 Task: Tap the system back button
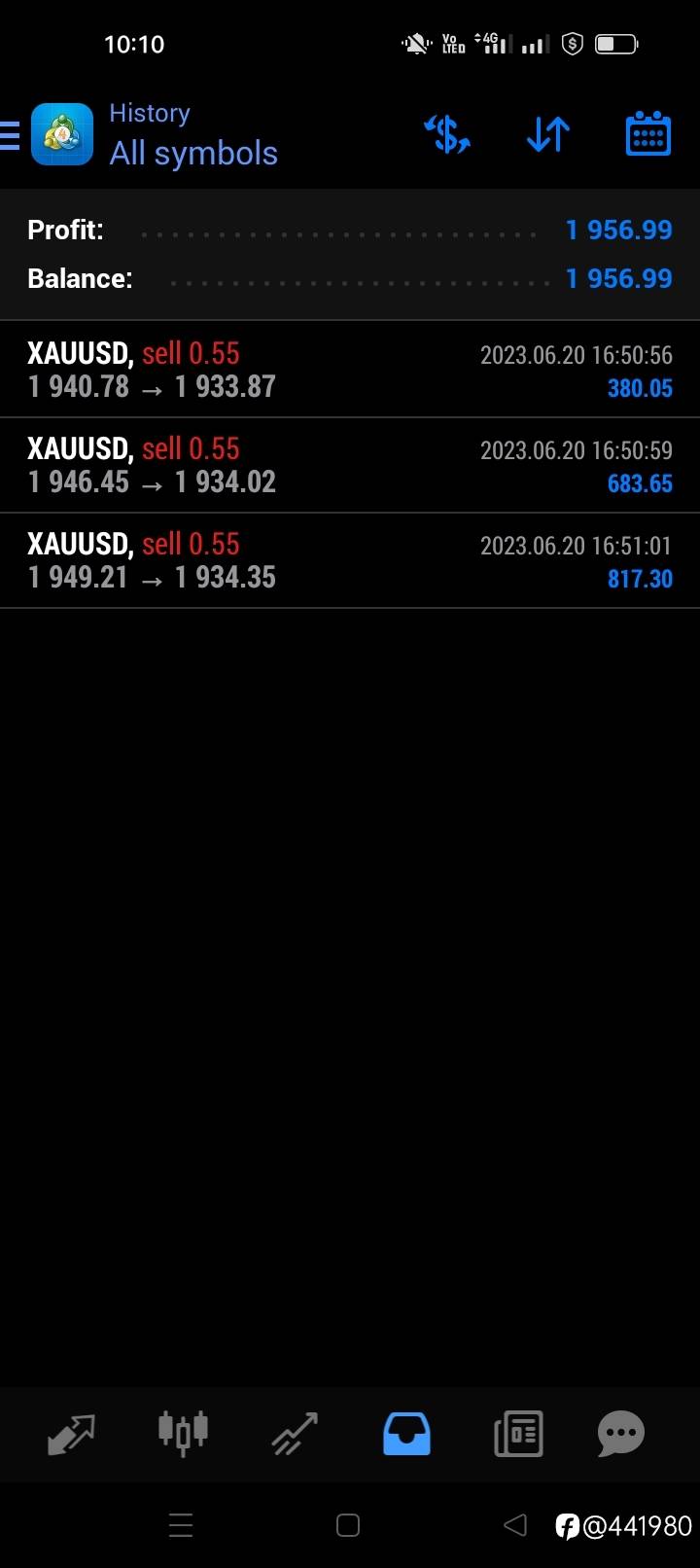click(x=515, y=1525)
